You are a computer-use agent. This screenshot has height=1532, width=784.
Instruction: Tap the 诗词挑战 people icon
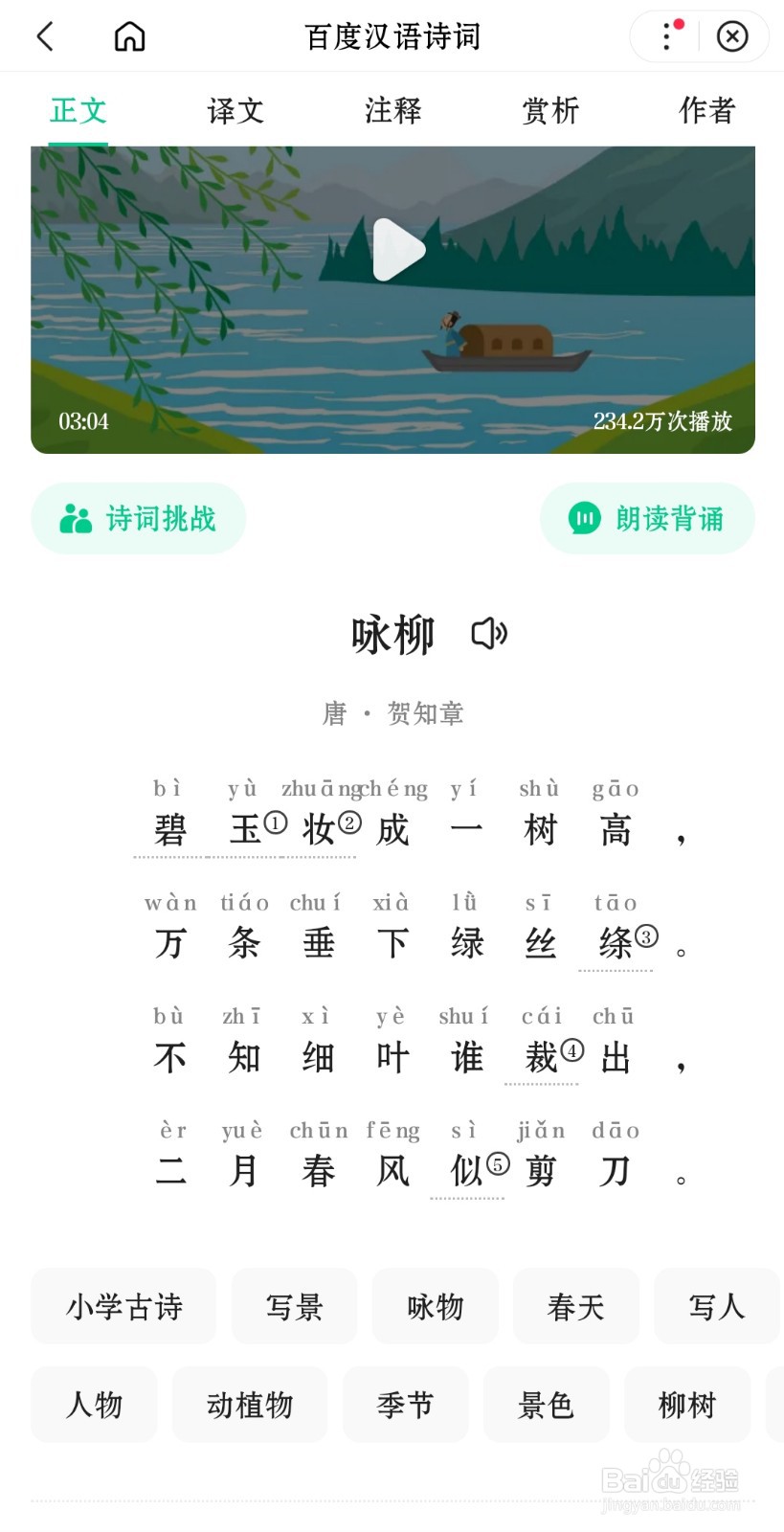point(75,518)
